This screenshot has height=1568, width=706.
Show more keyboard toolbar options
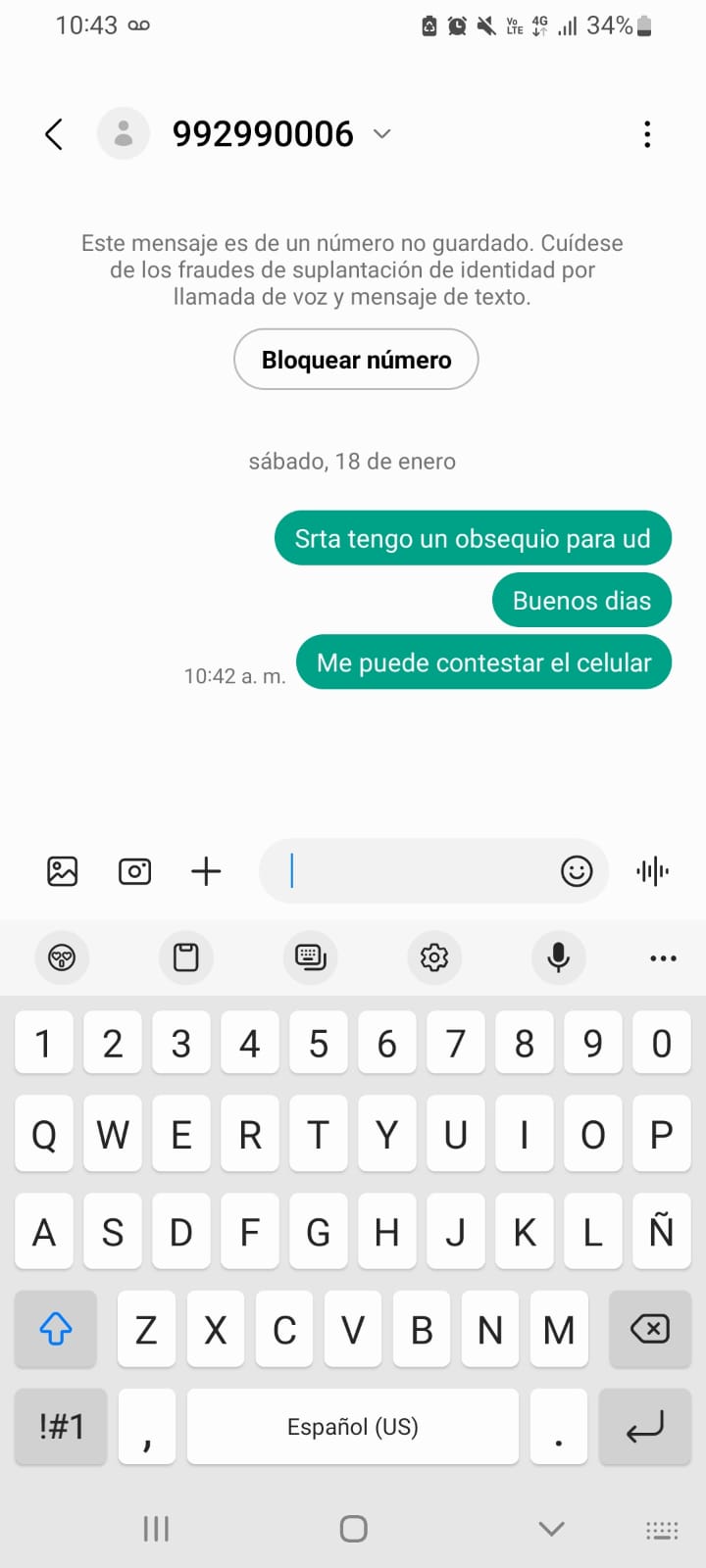point(663,957)
